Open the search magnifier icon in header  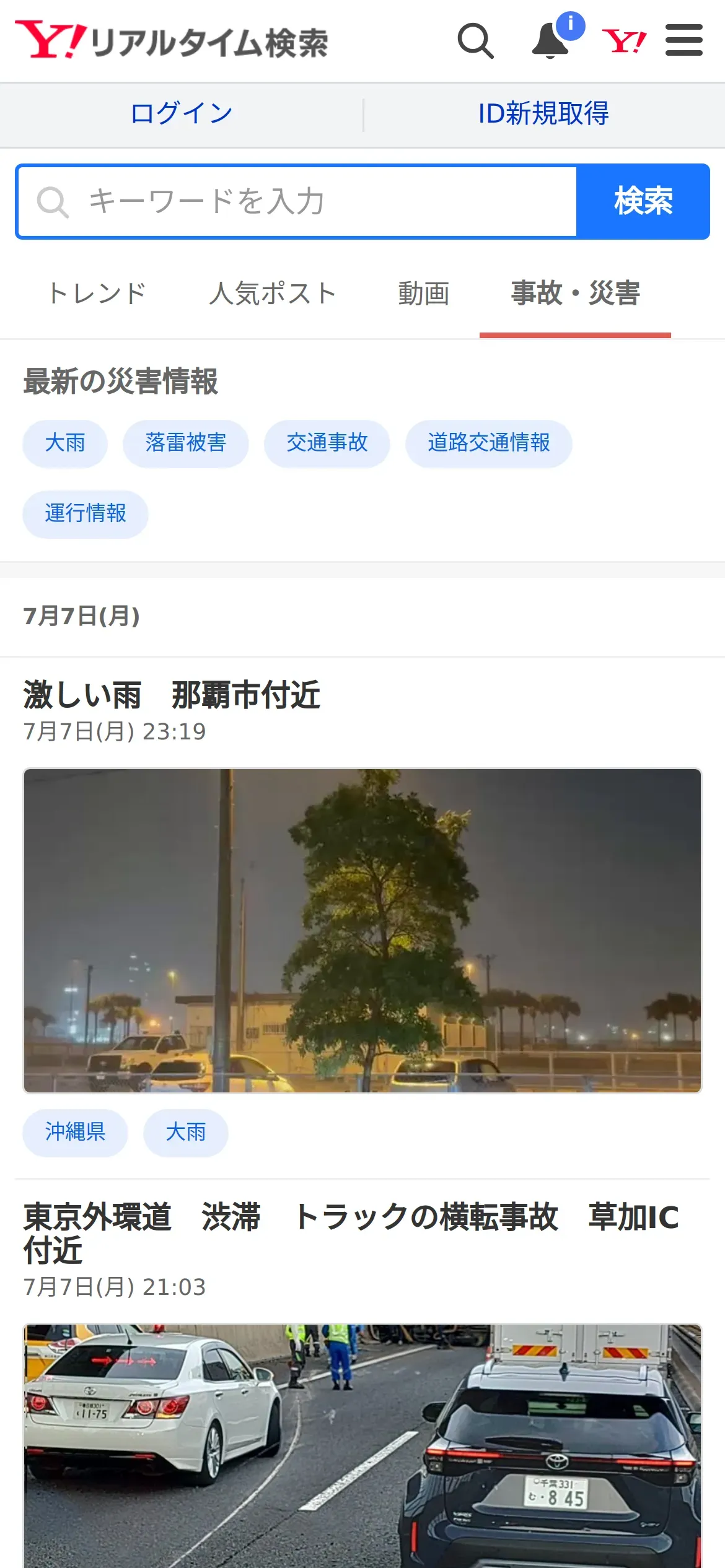click(x=475, y=41)
